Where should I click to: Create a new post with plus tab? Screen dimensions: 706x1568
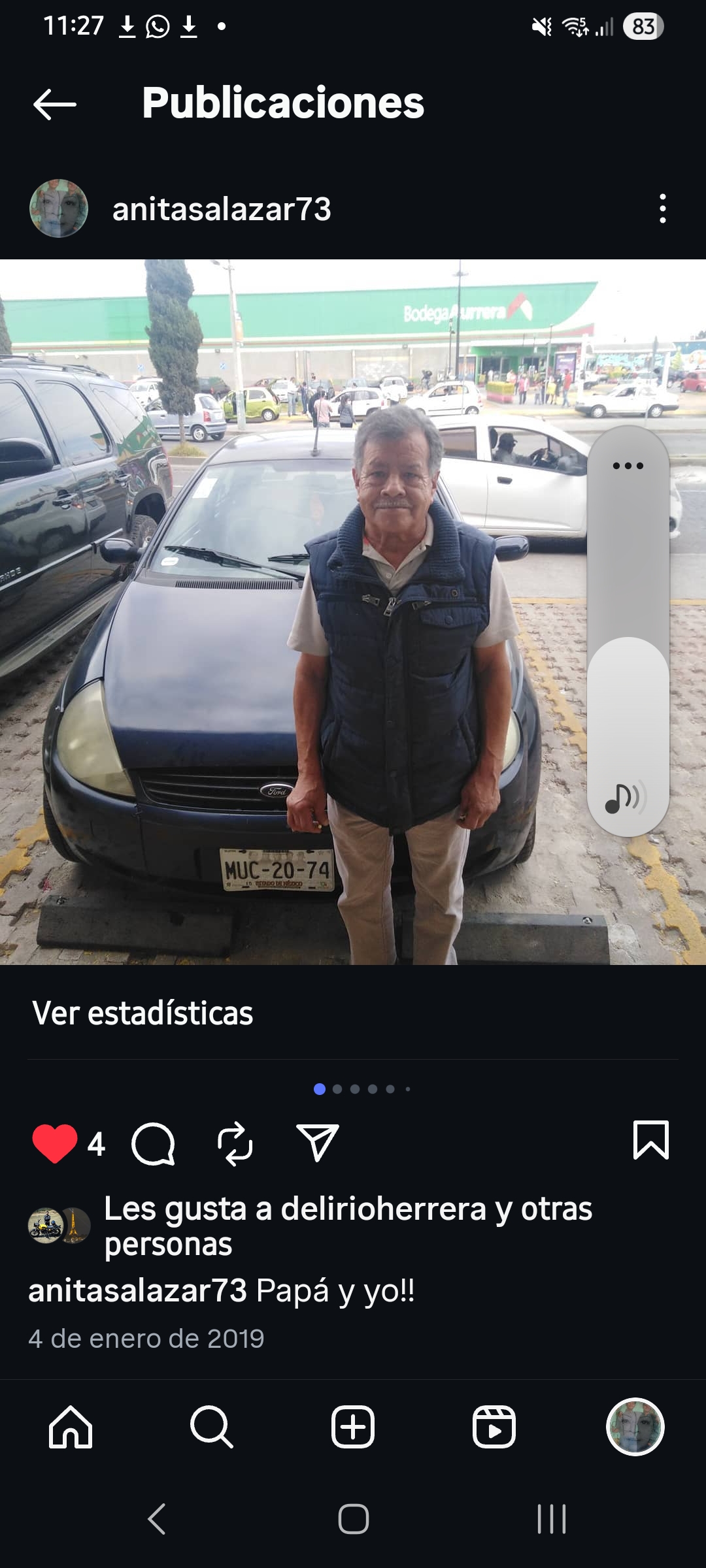[x=353, y=1427]
